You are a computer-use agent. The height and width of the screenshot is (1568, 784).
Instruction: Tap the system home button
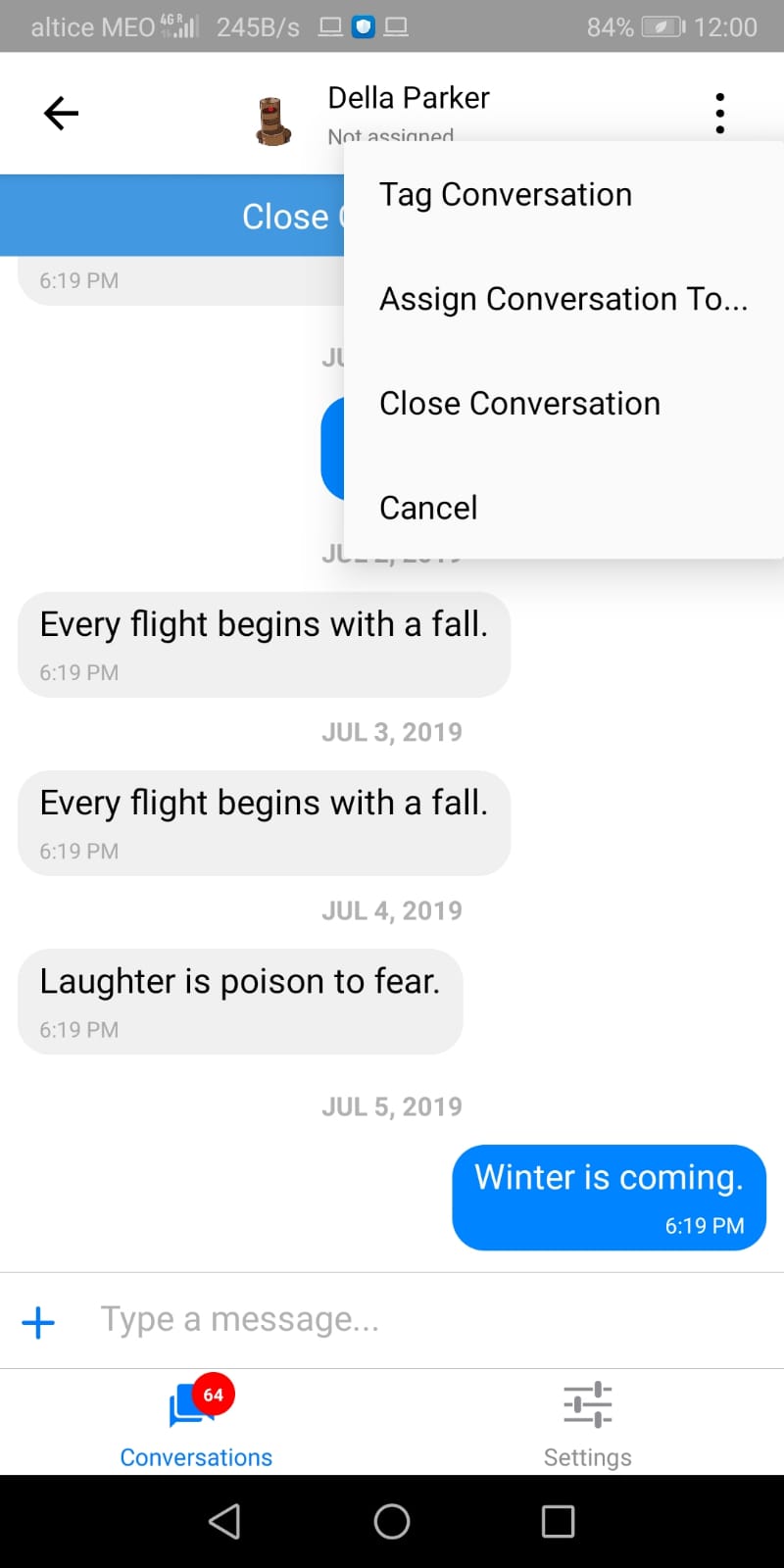click(x=392, y=1522)
